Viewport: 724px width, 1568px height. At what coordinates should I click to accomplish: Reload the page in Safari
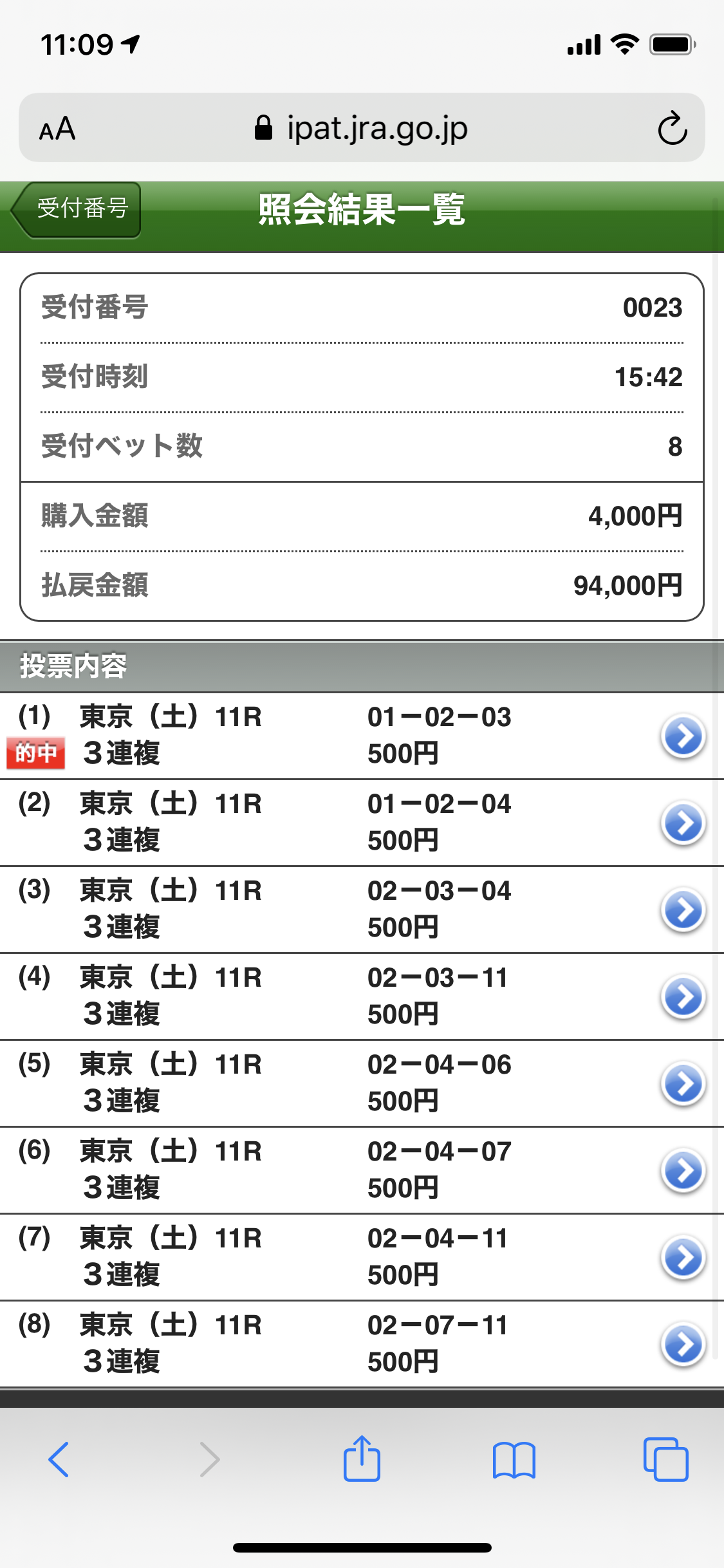672,128
